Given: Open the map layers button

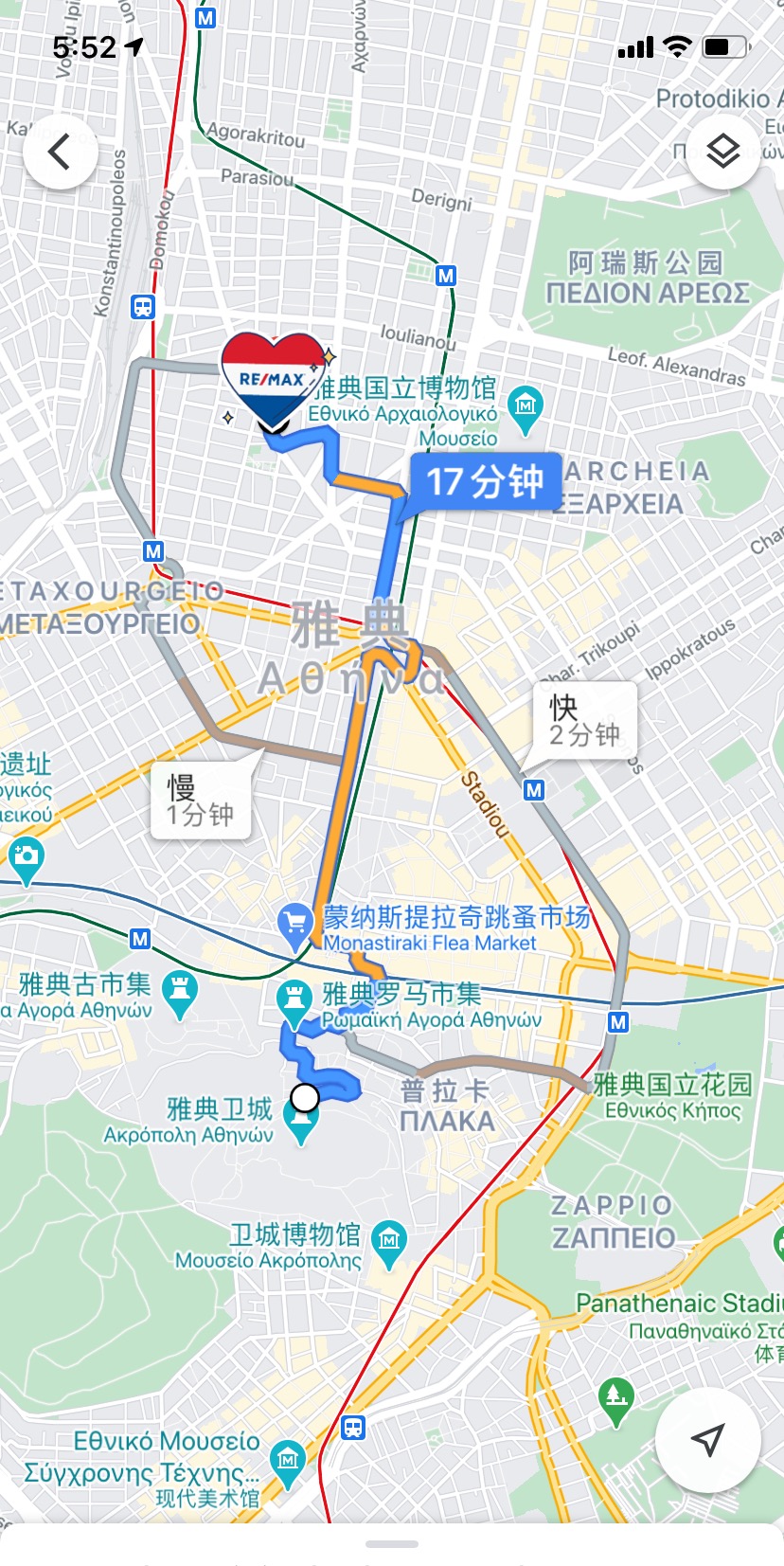Looking at the screenshot, I should (723, 152).
